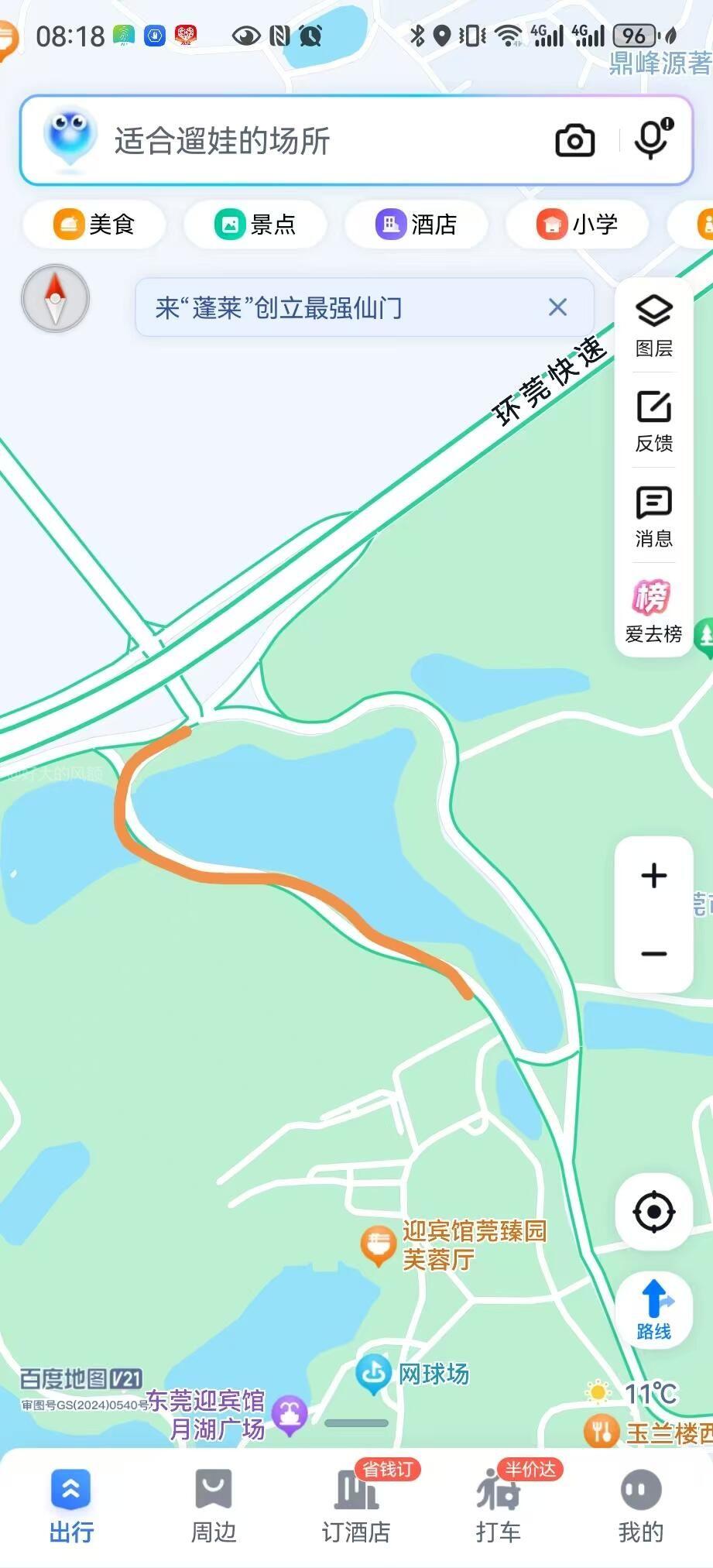This screenshot has height=1568, width=713.
Task: Select the 美食 category chip
Action: 94,225
